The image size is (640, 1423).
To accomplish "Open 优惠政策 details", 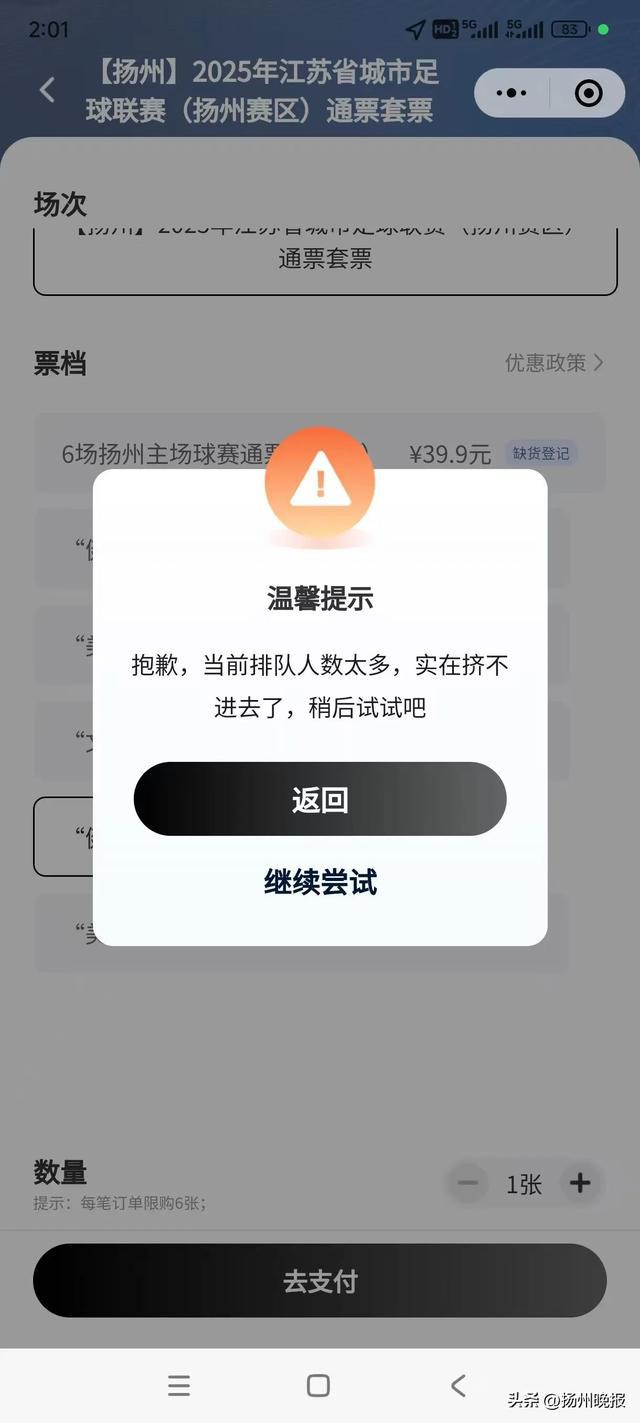I will [x=554, y=362].
